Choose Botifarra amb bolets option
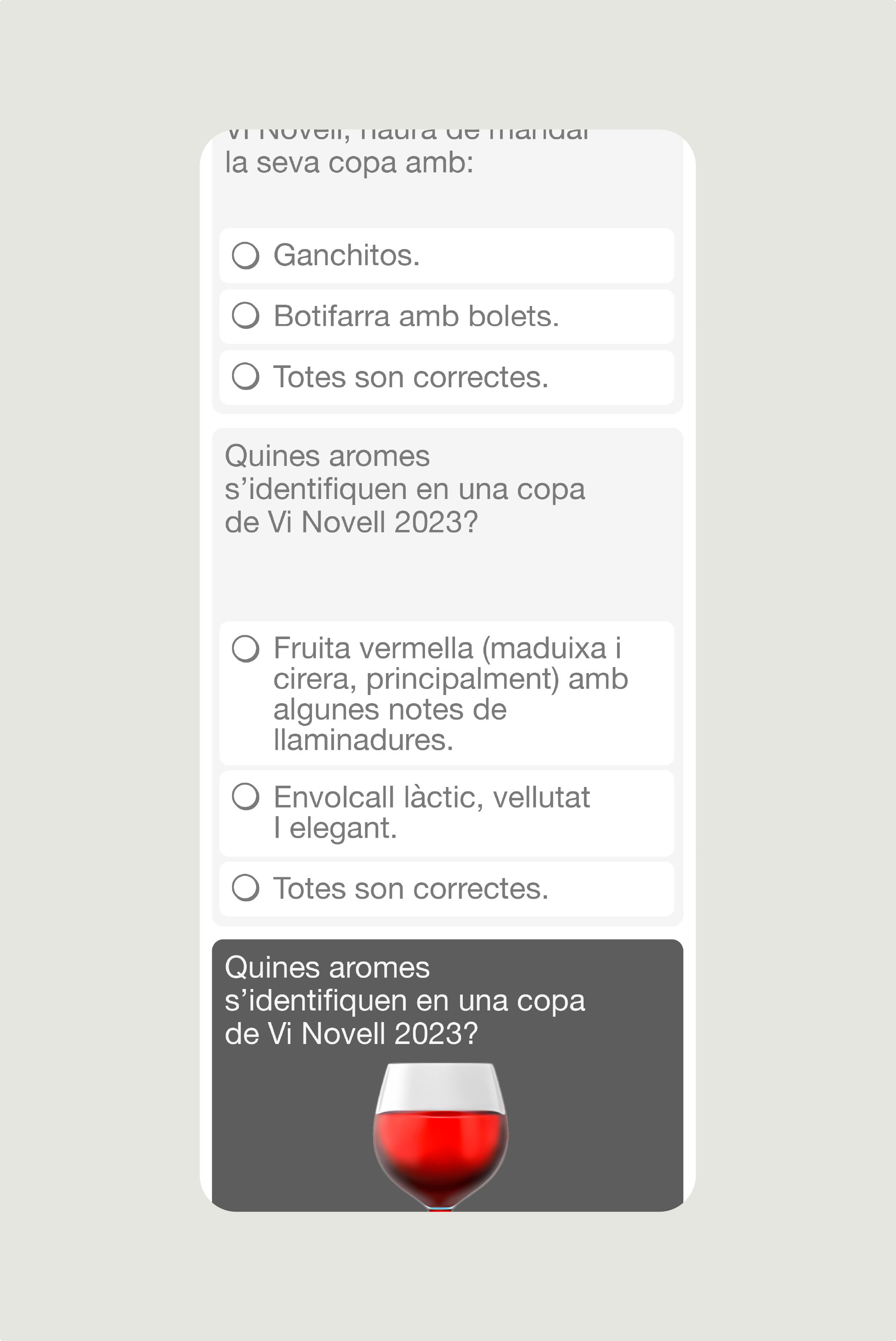 pyautogui.click(x=246, y=315)
